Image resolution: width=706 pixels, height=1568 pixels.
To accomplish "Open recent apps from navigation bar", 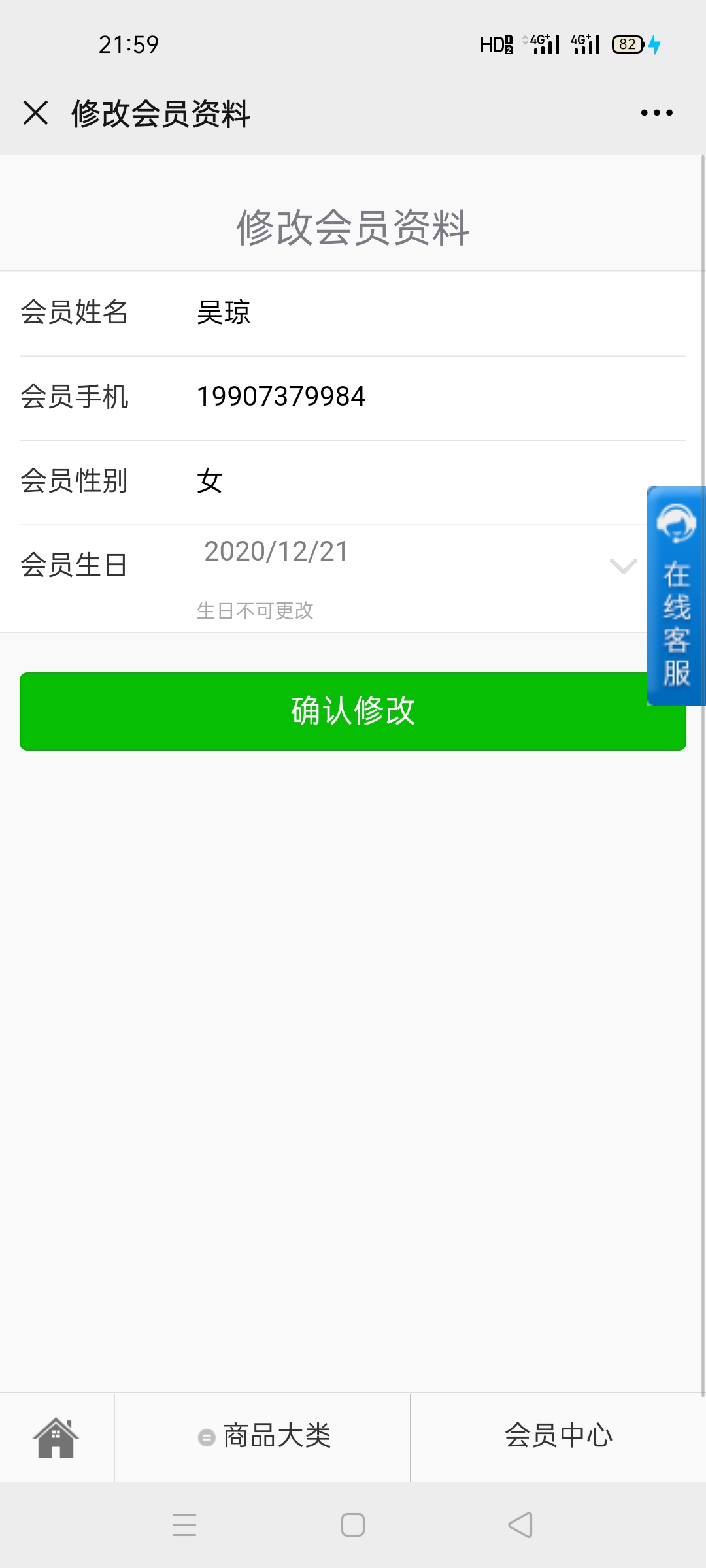I will pos(184,1525).
